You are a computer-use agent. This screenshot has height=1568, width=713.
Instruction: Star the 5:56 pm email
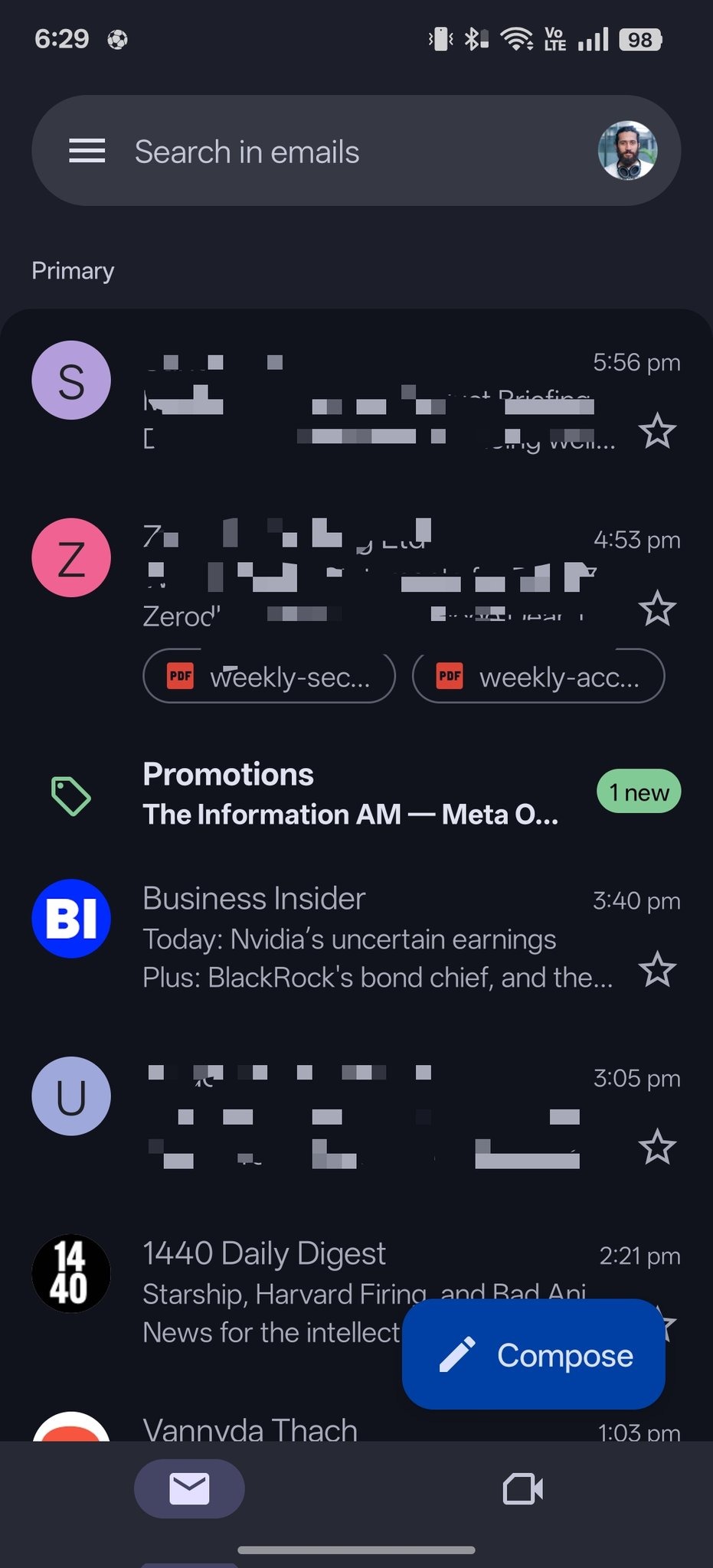point(658,432)
